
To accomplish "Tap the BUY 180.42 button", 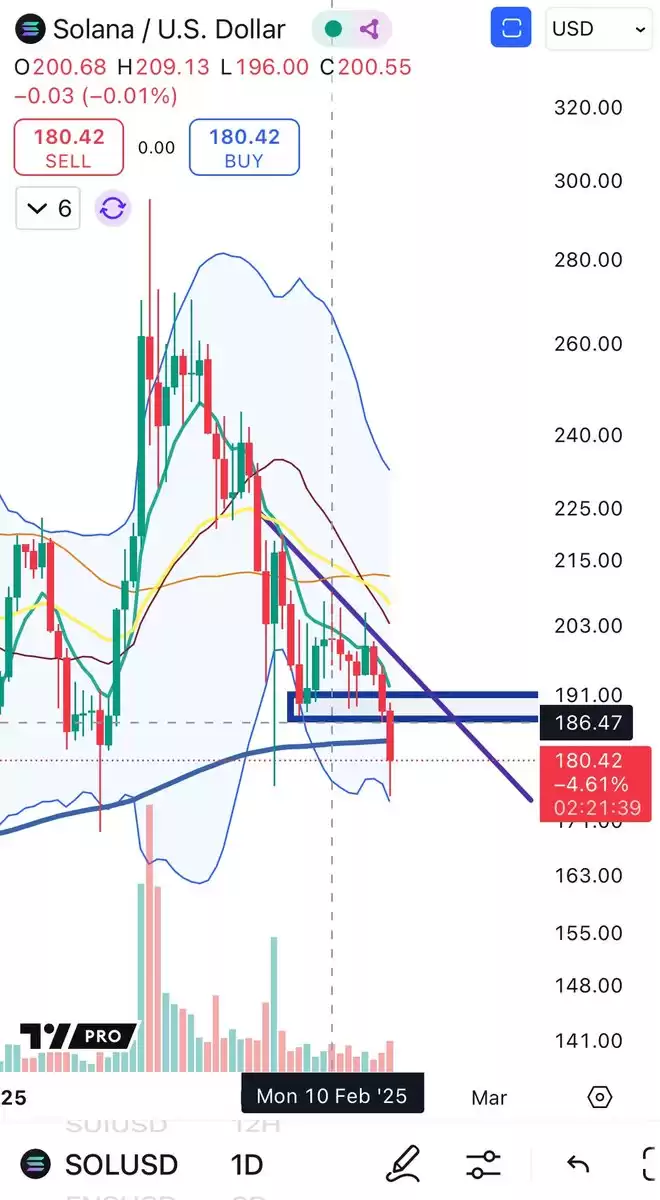I will pos(244,148).
